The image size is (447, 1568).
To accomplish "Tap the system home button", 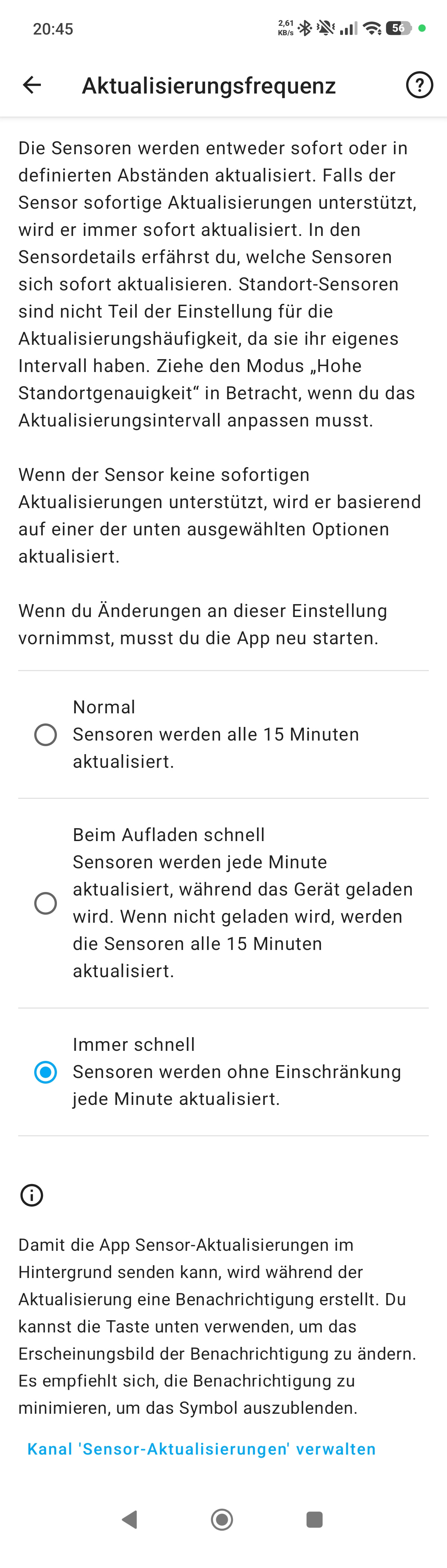I will pos(222,1519).
